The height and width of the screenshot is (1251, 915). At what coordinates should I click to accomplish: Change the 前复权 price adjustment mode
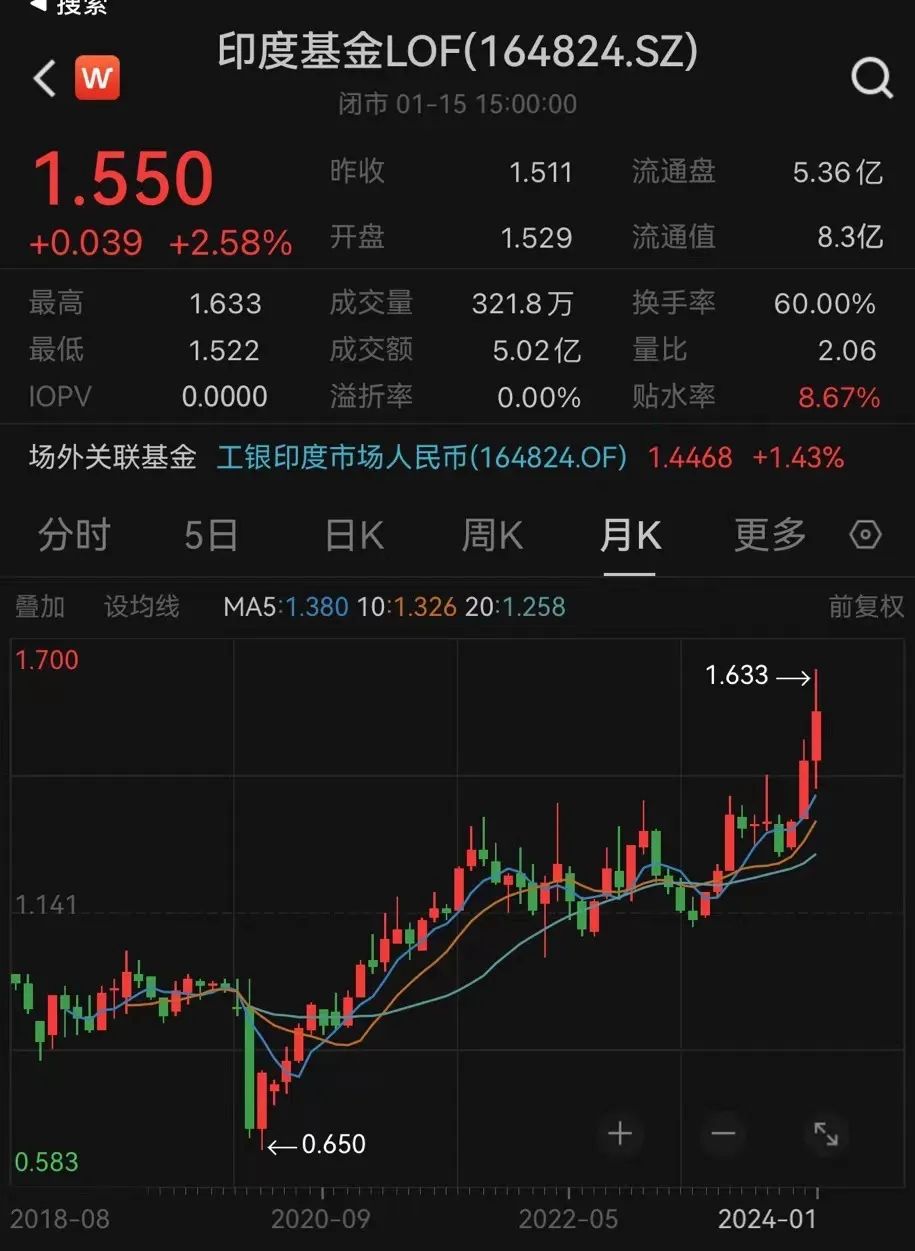(x=866, y=606)
